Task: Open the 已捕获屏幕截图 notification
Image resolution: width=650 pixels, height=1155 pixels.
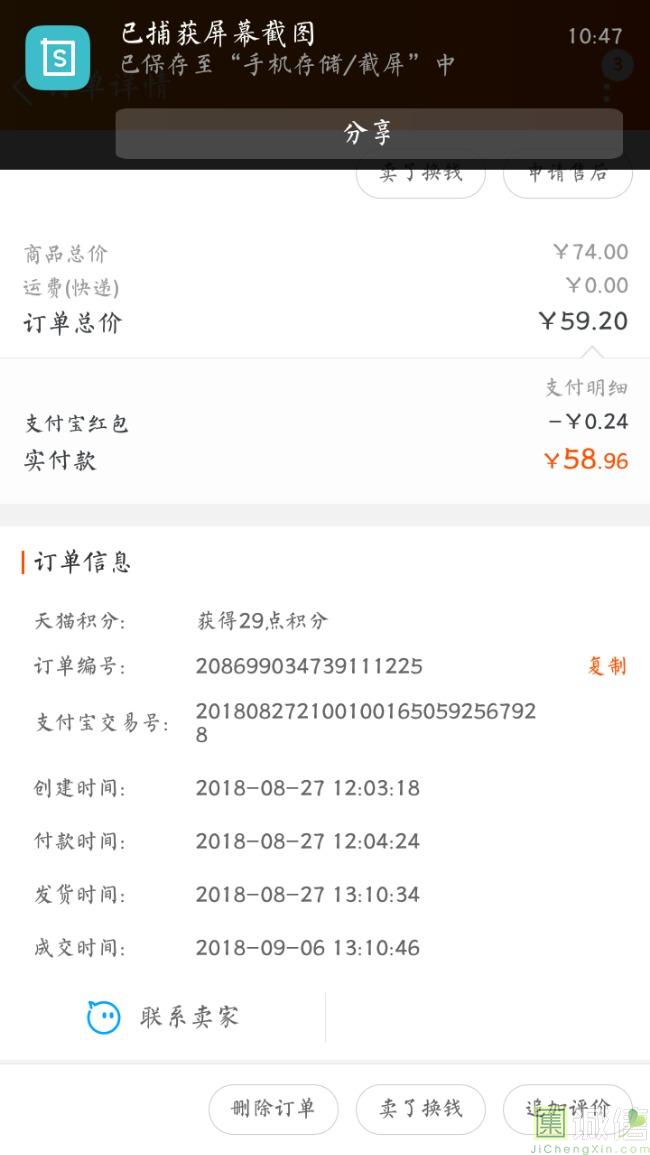Action: click(x=300, y=50)
